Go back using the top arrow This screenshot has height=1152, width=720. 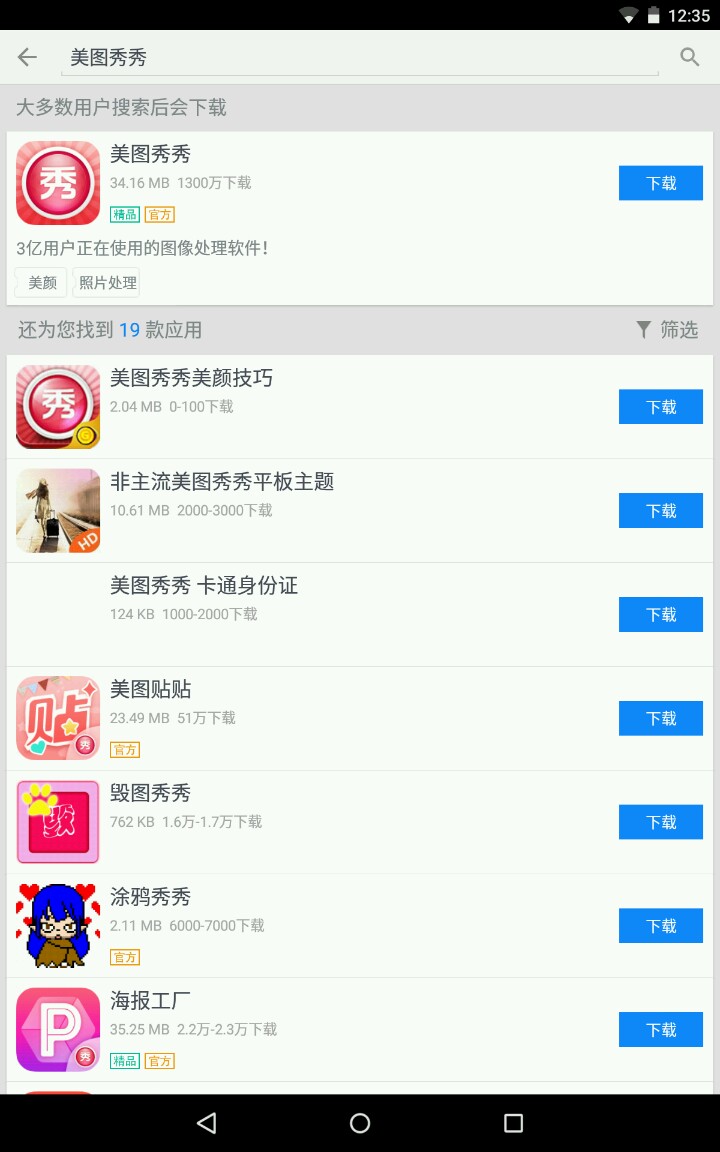coord(27,57)
